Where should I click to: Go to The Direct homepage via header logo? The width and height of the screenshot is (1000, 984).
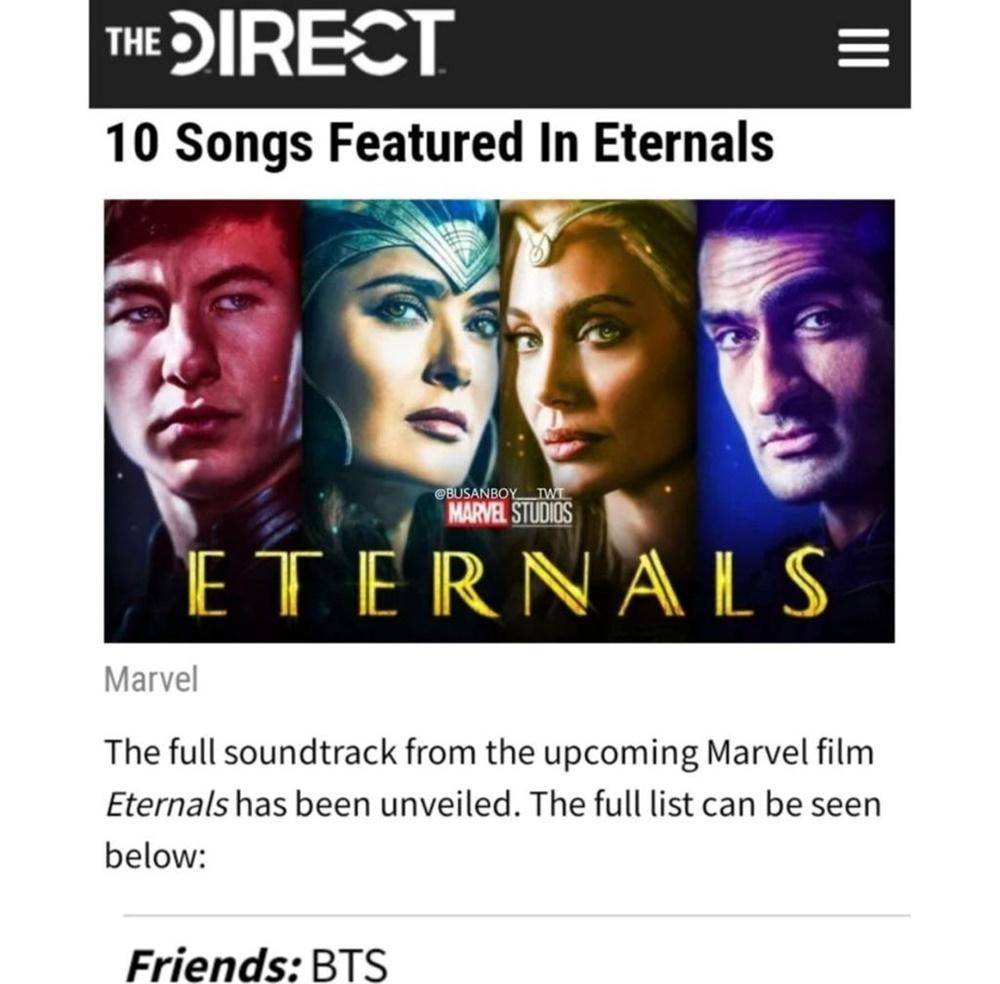pyautogui.click(x=279, y=44)
